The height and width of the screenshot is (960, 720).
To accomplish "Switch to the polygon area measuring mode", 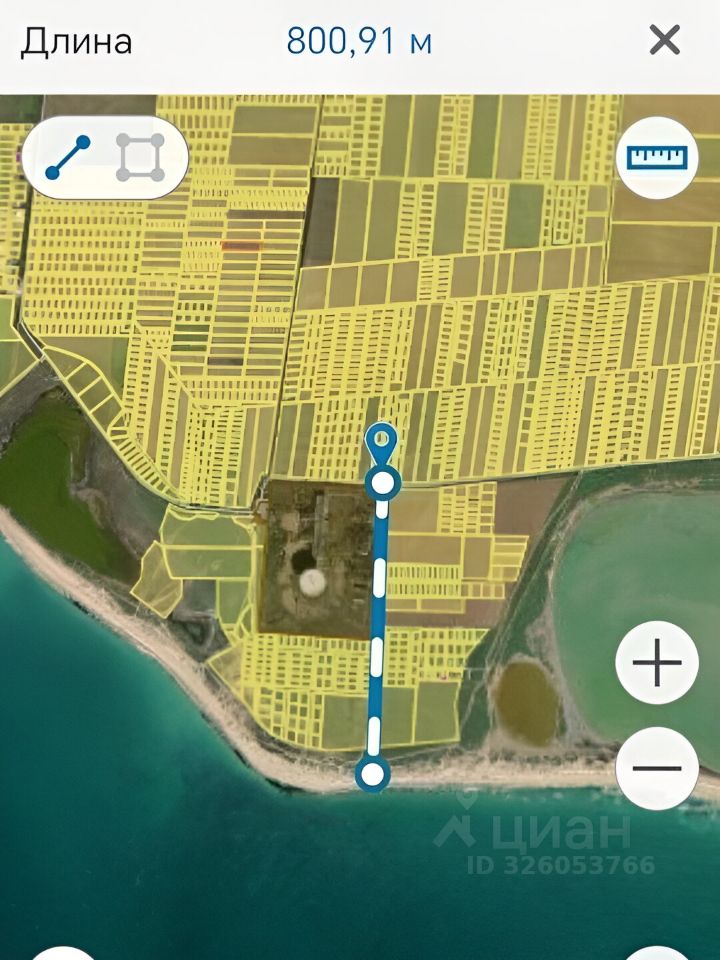I will [140, 157].
